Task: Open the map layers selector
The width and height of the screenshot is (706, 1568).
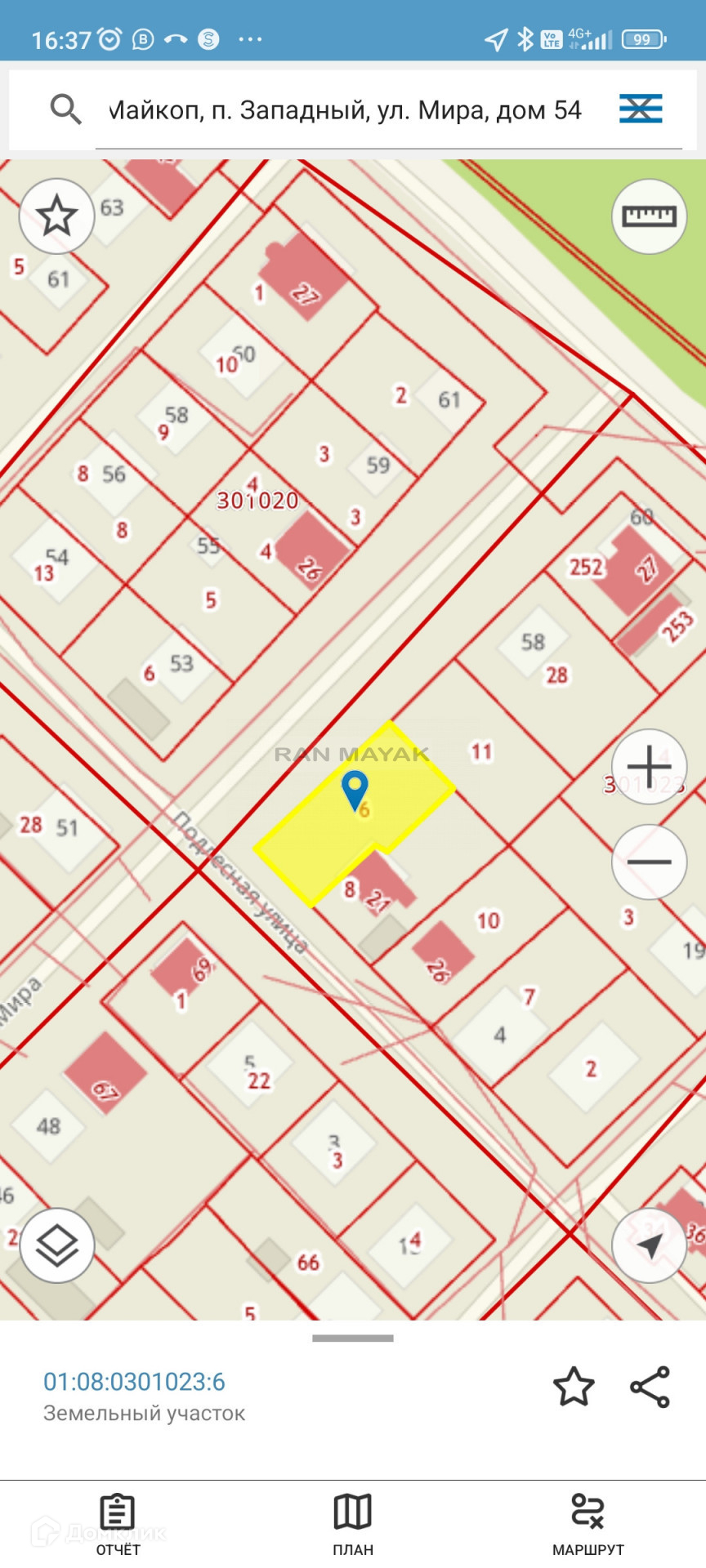Action: pos(56,1245)
